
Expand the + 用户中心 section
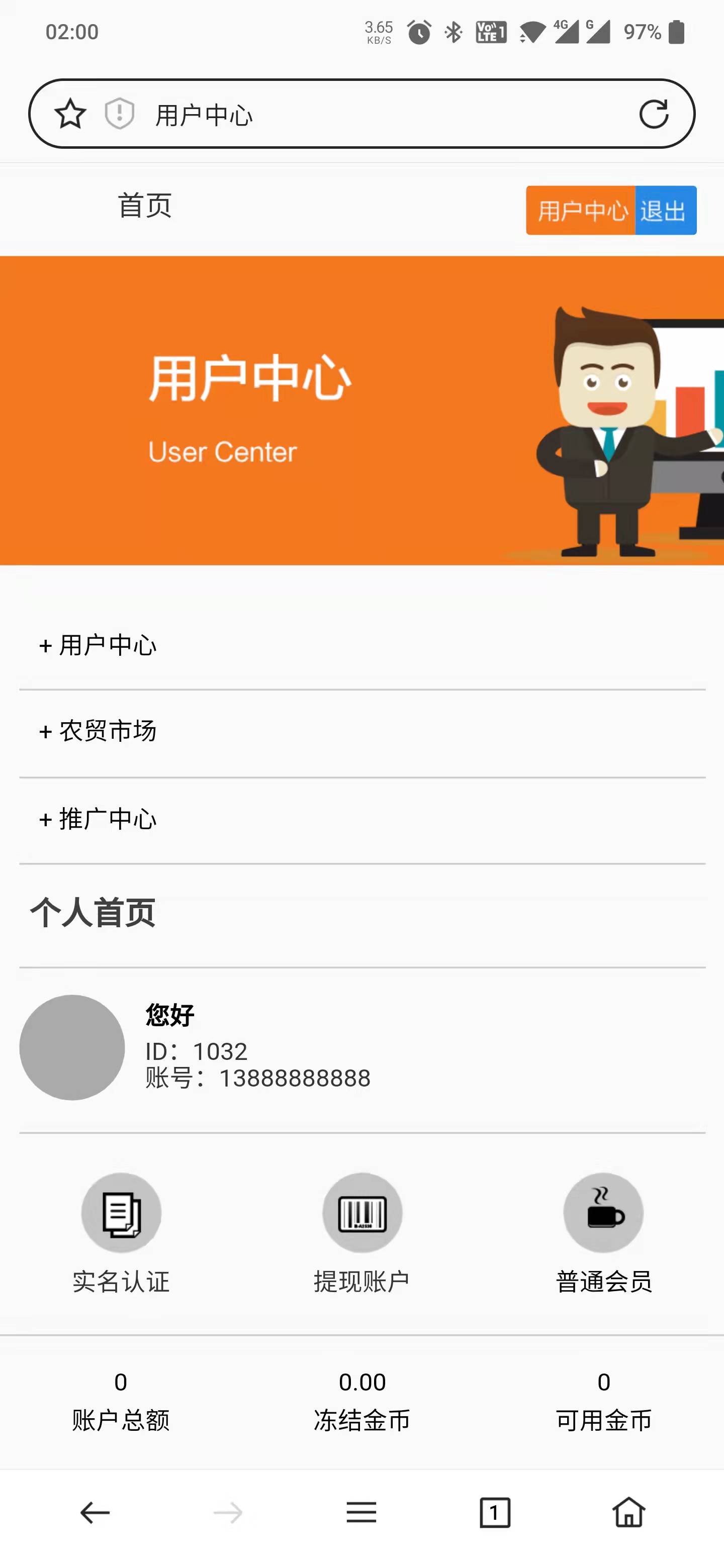(99, 646)
